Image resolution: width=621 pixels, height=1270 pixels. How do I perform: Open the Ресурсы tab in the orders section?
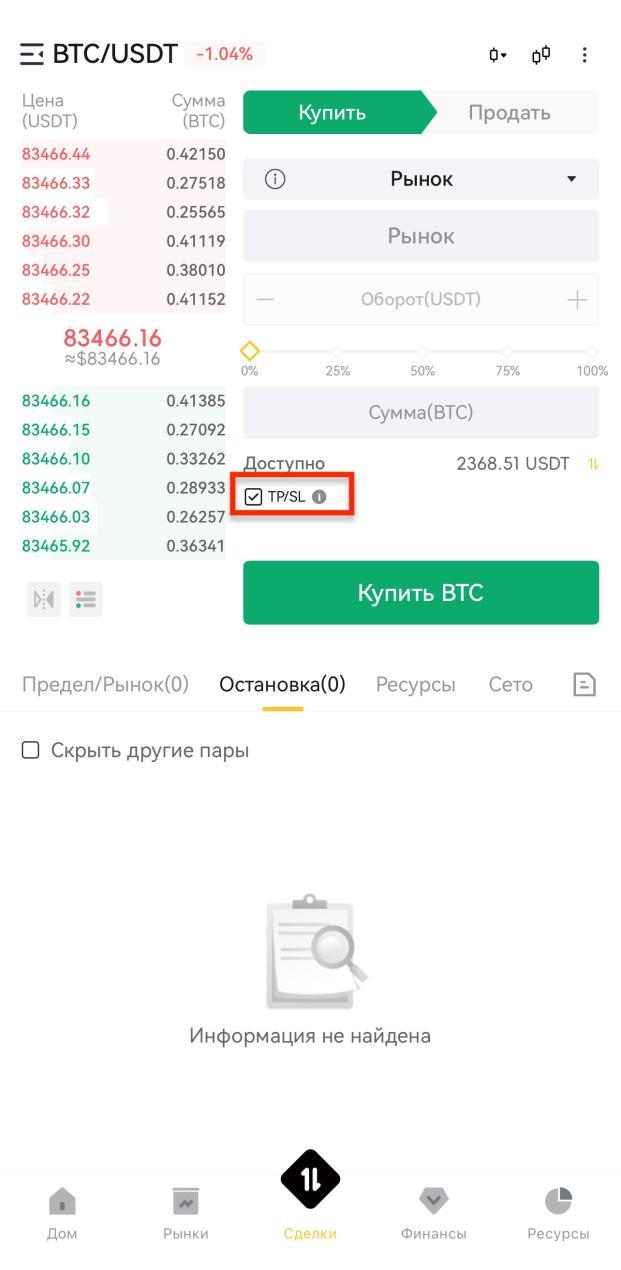[x=415, y=685]
